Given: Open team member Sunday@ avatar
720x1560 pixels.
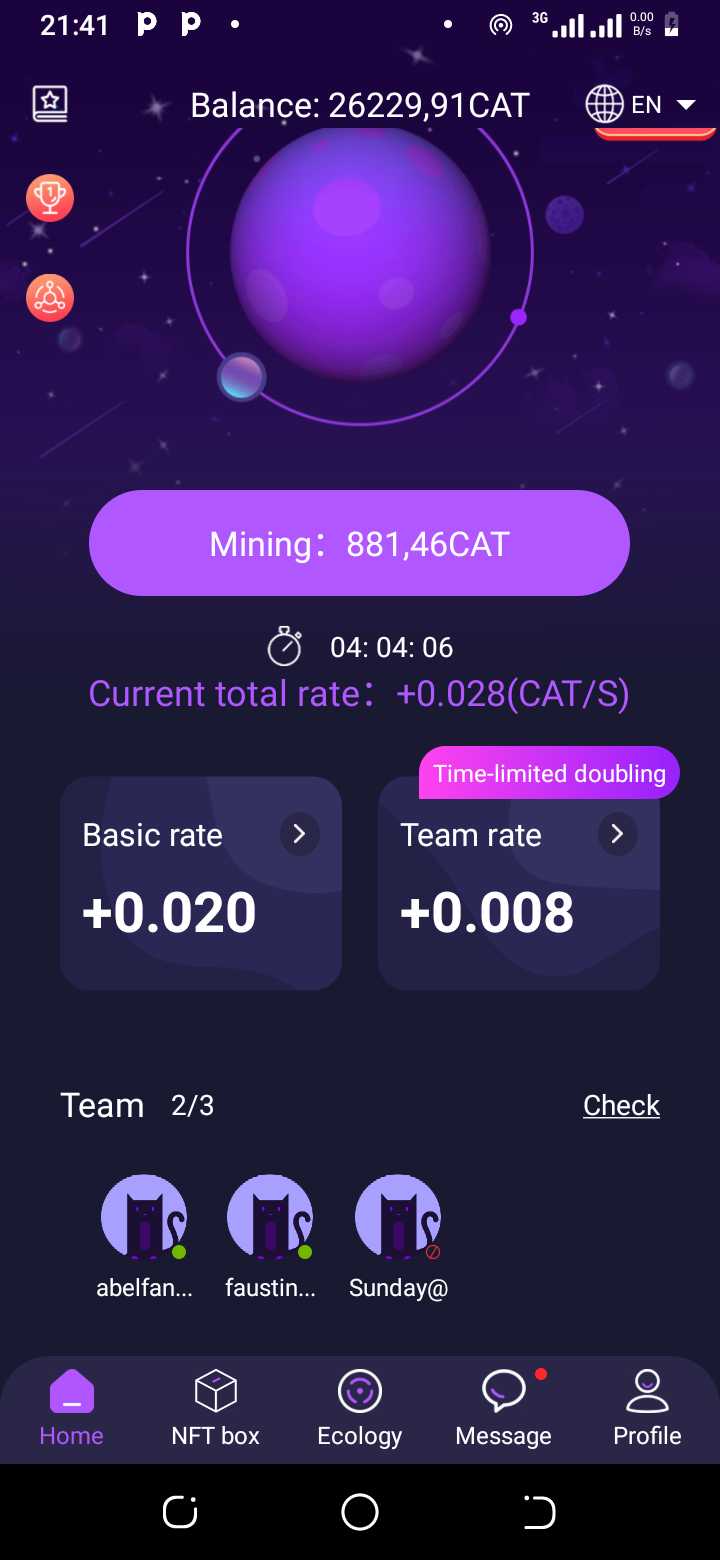Looking at the screenshot, I should pyautogui.click(x=398, y=1217).
